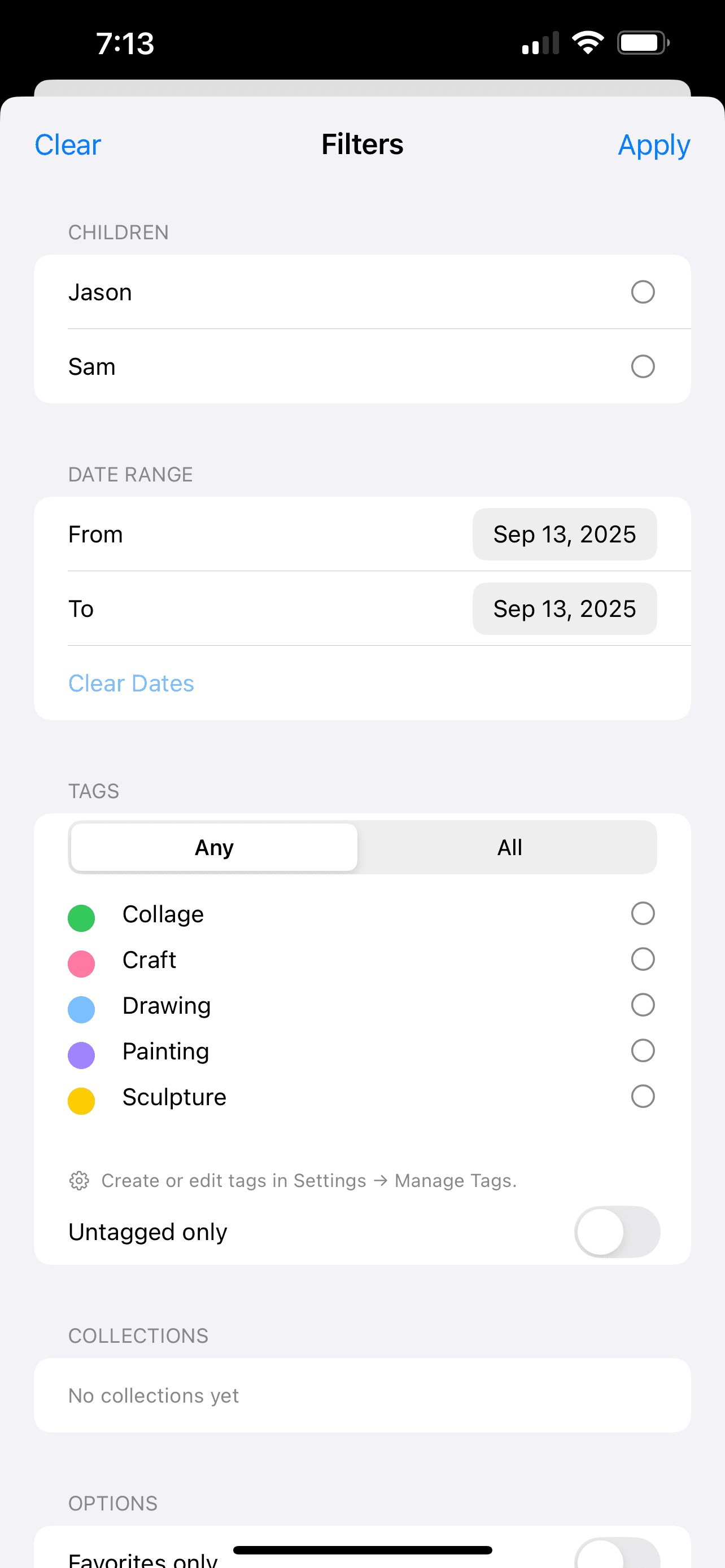Viewport: 725px width, 1568px height.
Task: Tap Clear Dates to reset date range
Action: 131,683
